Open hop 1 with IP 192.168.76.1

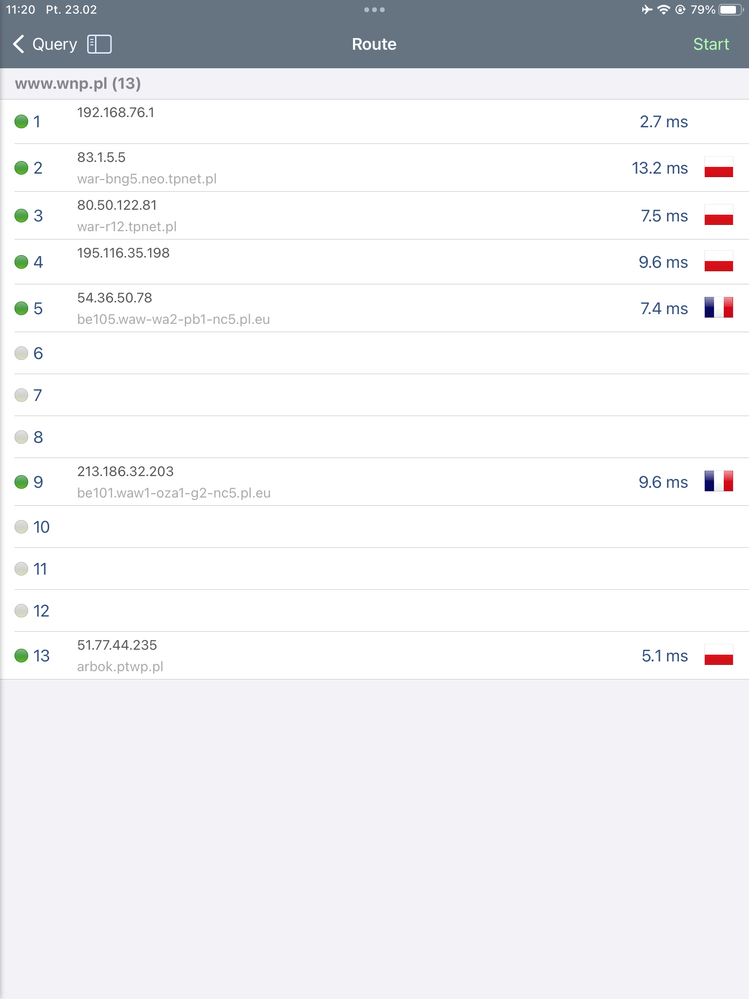374,122
